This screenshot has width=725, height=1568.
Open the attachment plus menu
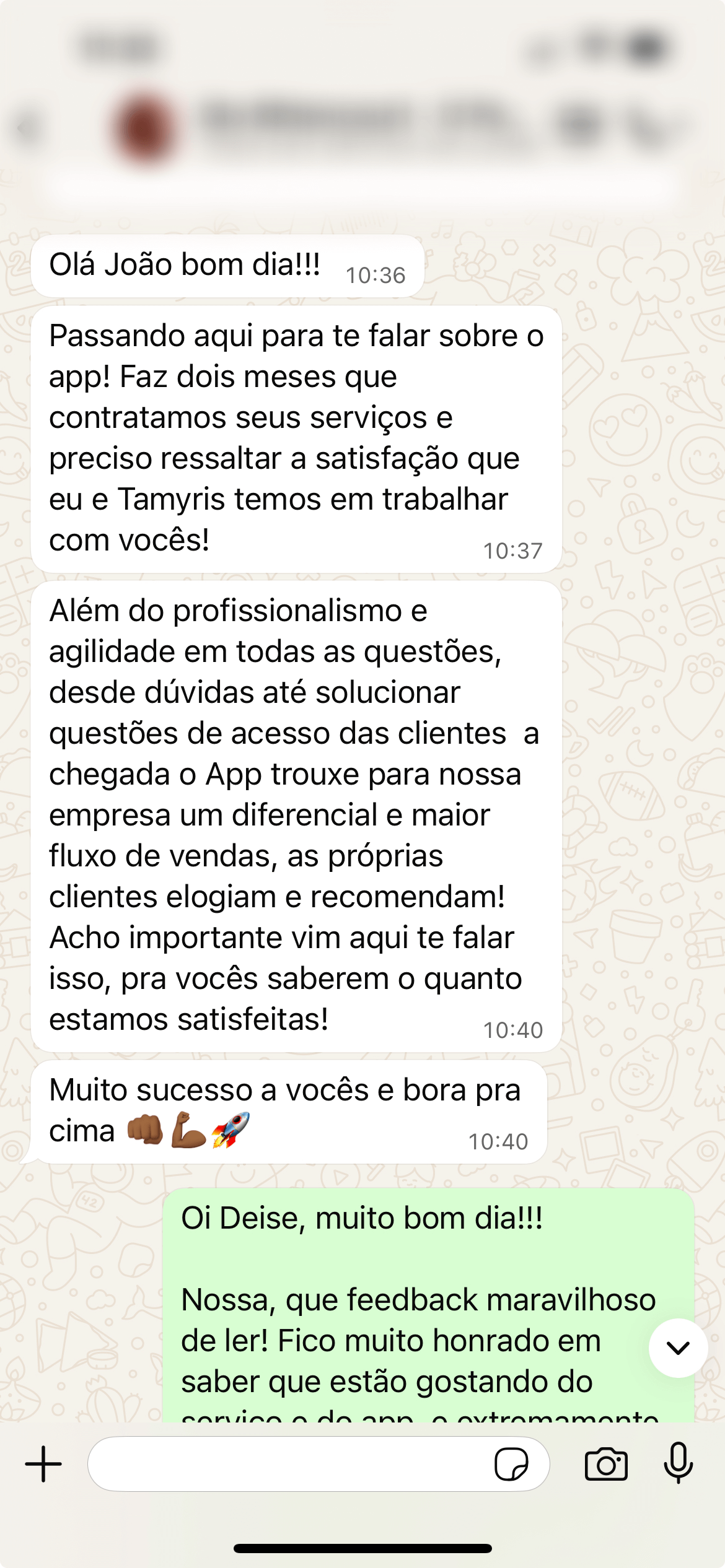click(43, 1465)
